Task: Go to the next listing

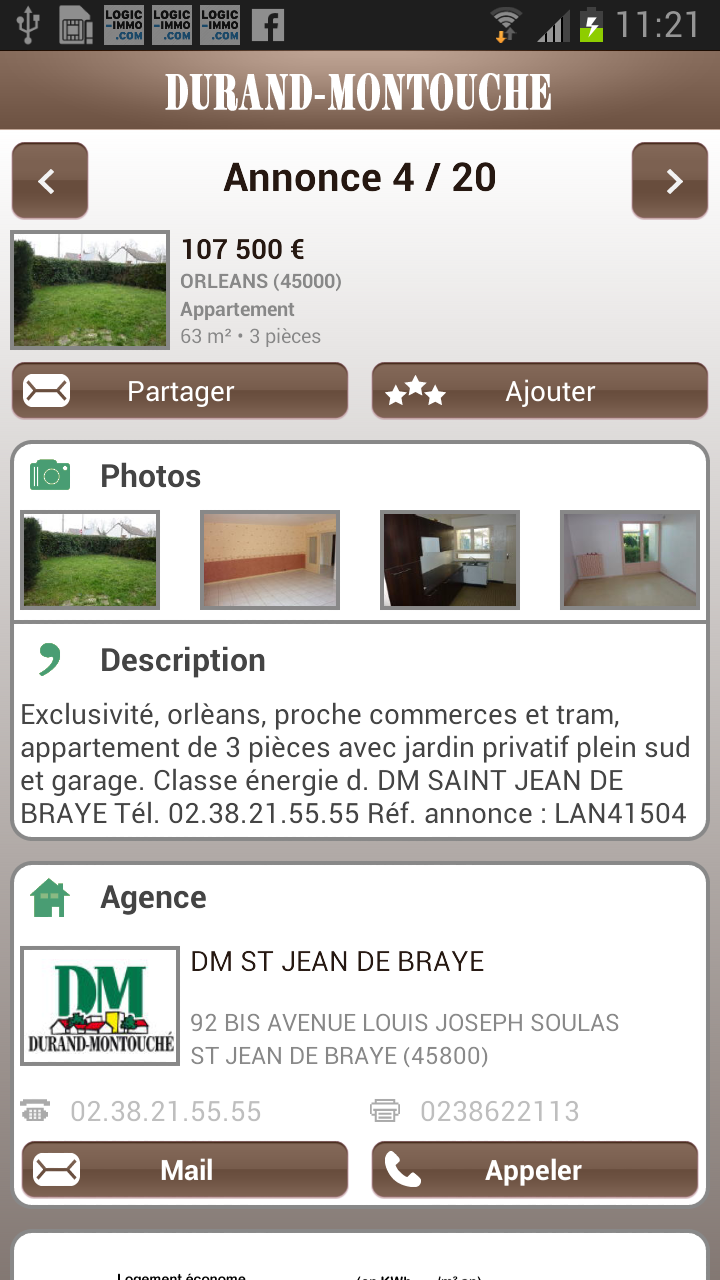Action: pyautogui.click(x=670, y=181)
